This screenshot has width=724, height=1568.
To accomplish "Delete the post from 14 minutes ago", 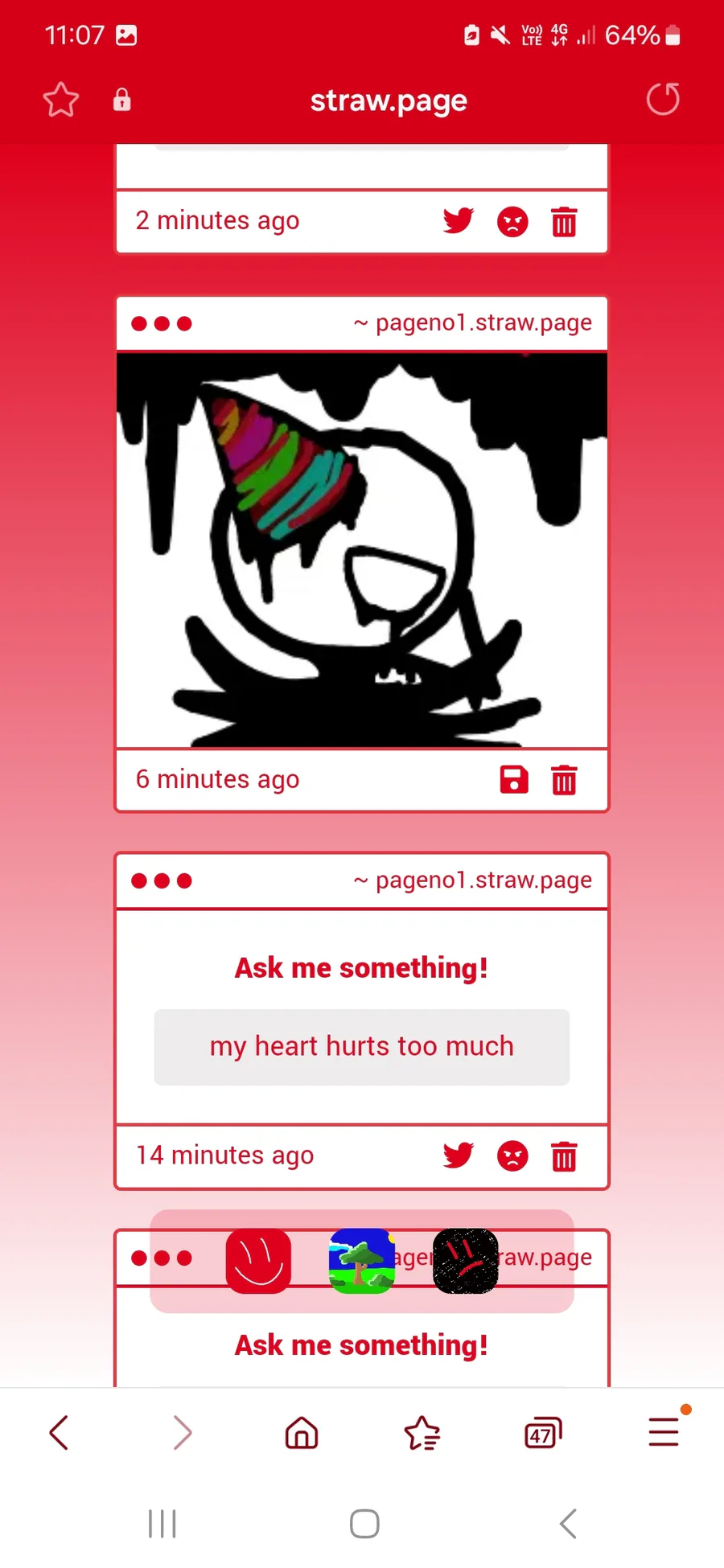I will (x=564, y=1156).
